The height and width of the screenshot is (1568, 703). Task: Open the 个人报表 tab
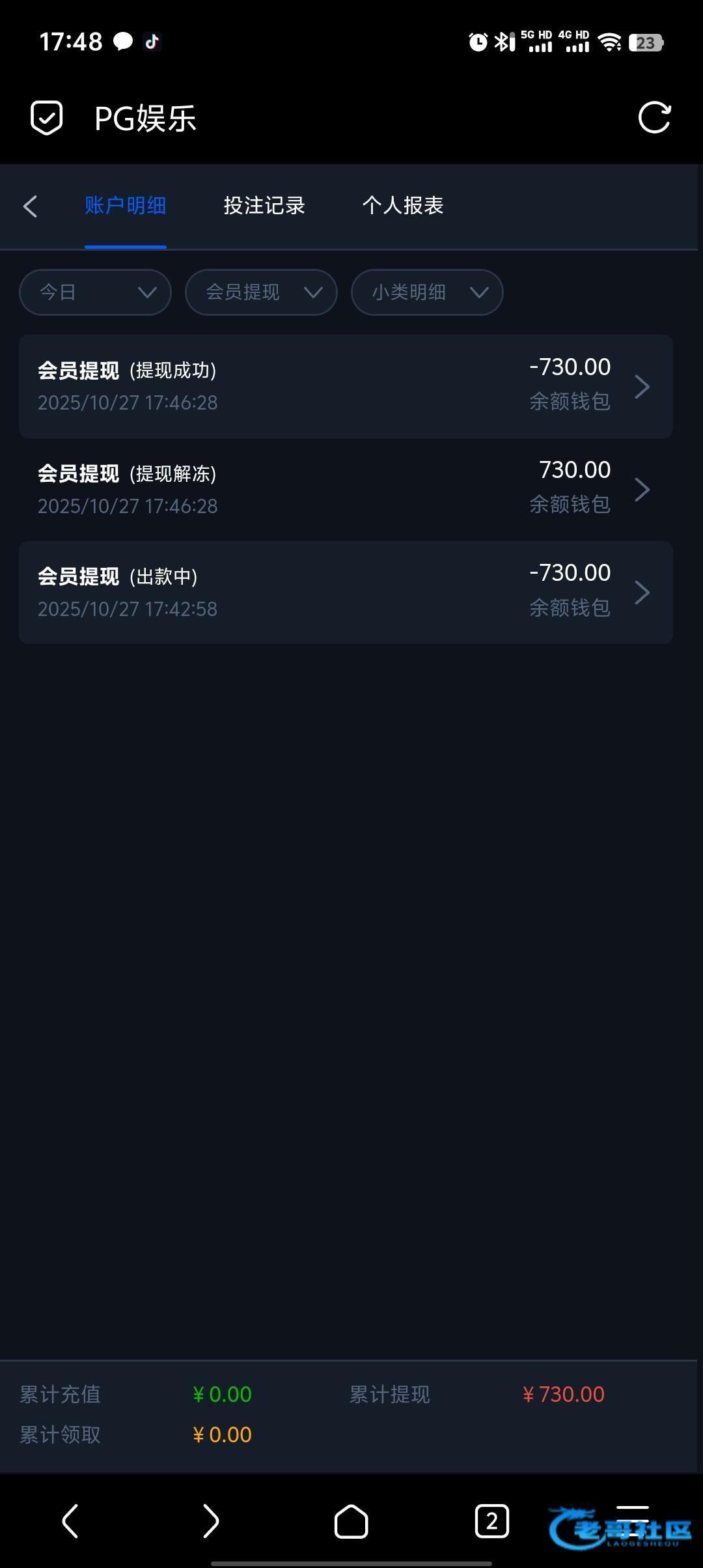pyautogui.click(x=403, y=206)
